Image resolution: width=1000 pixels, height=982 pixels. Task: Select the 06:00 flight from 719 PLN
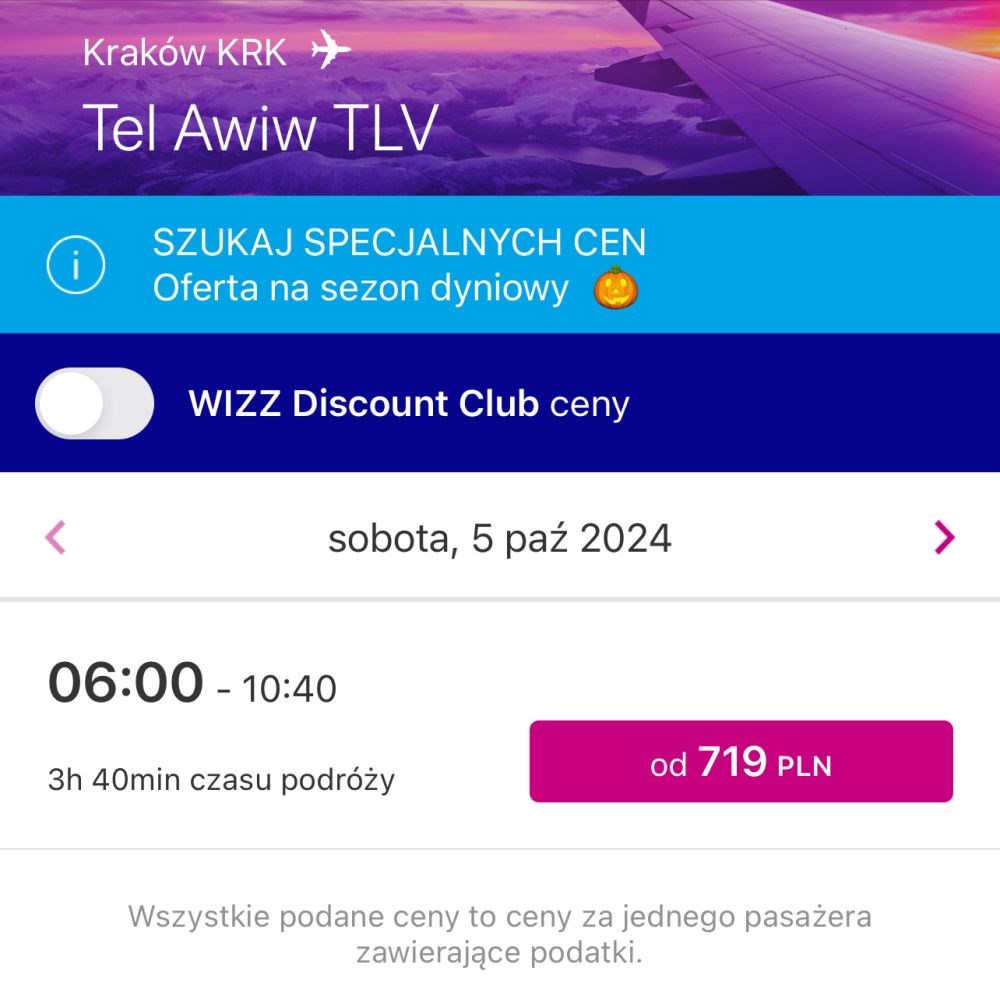pos(740,761)
